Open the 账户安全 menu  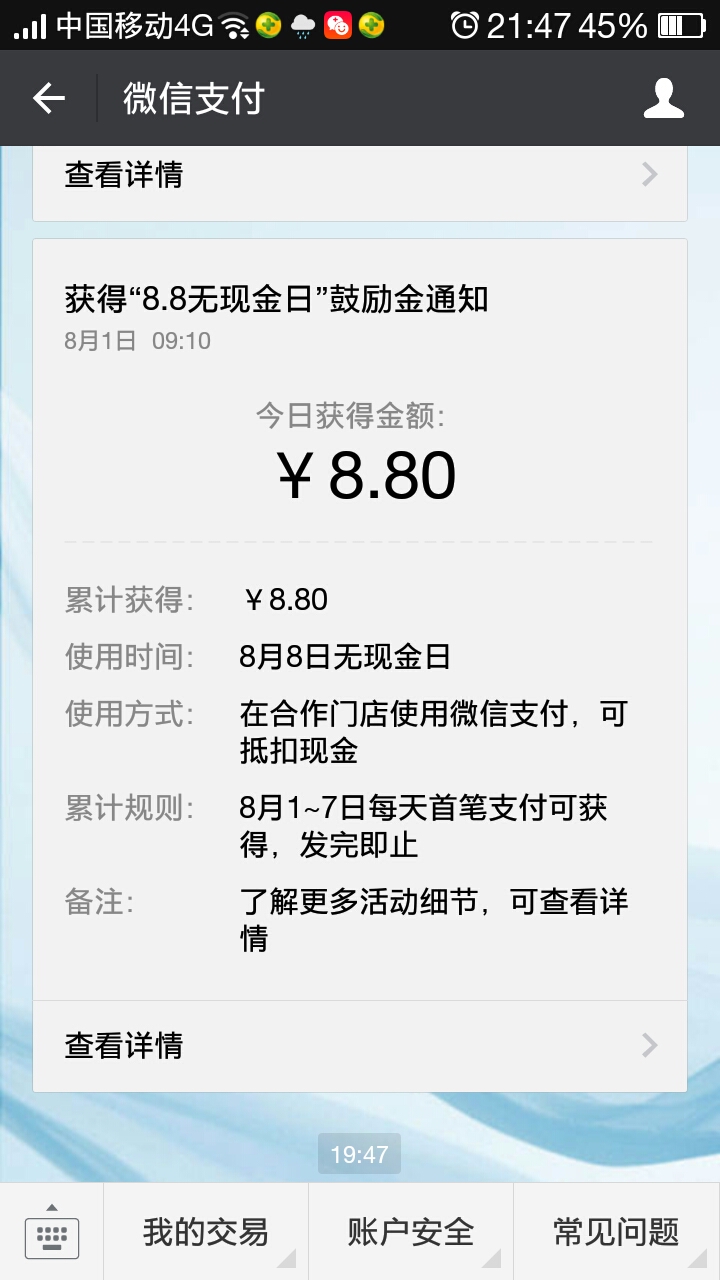(x=411, y=1232)
